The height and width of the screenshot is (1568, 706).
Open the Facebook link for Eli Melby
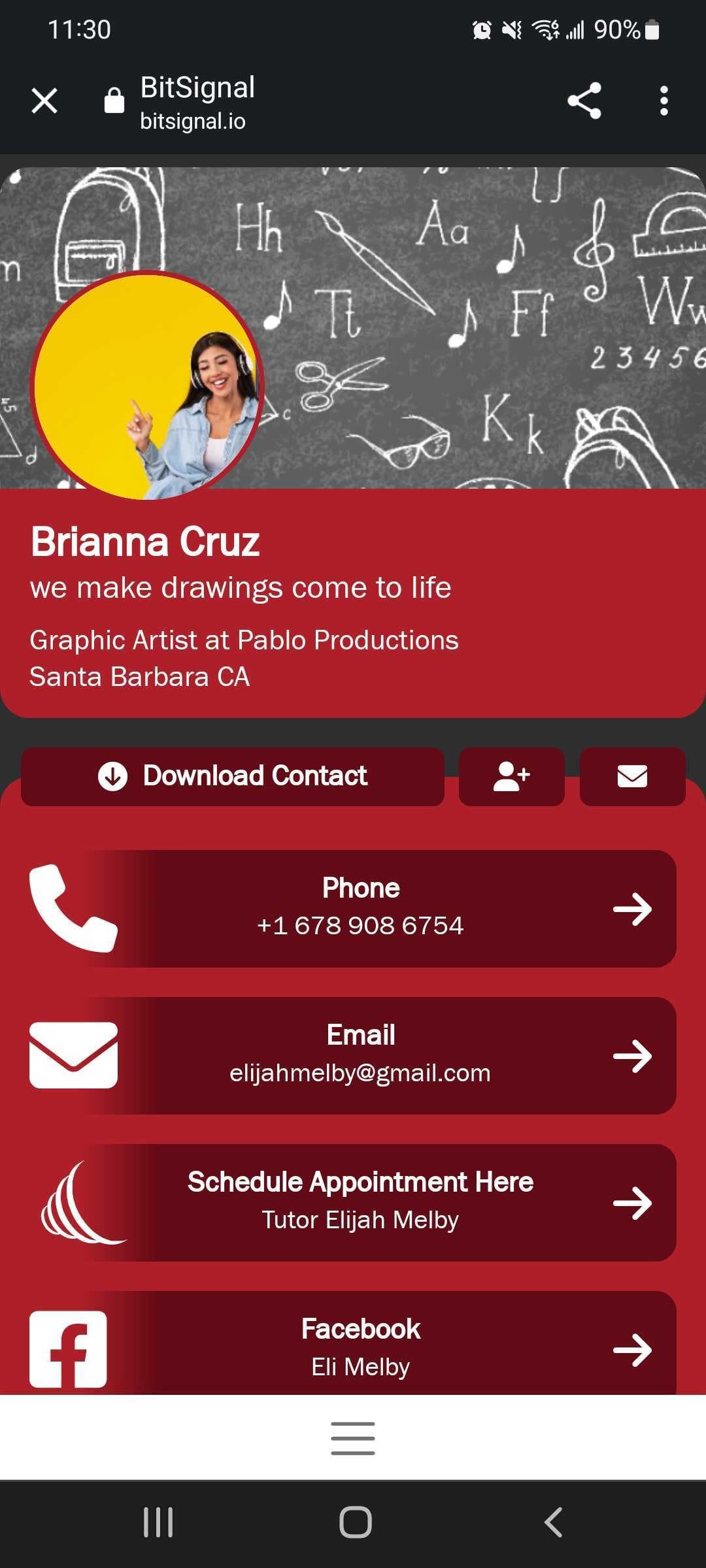360,1347
